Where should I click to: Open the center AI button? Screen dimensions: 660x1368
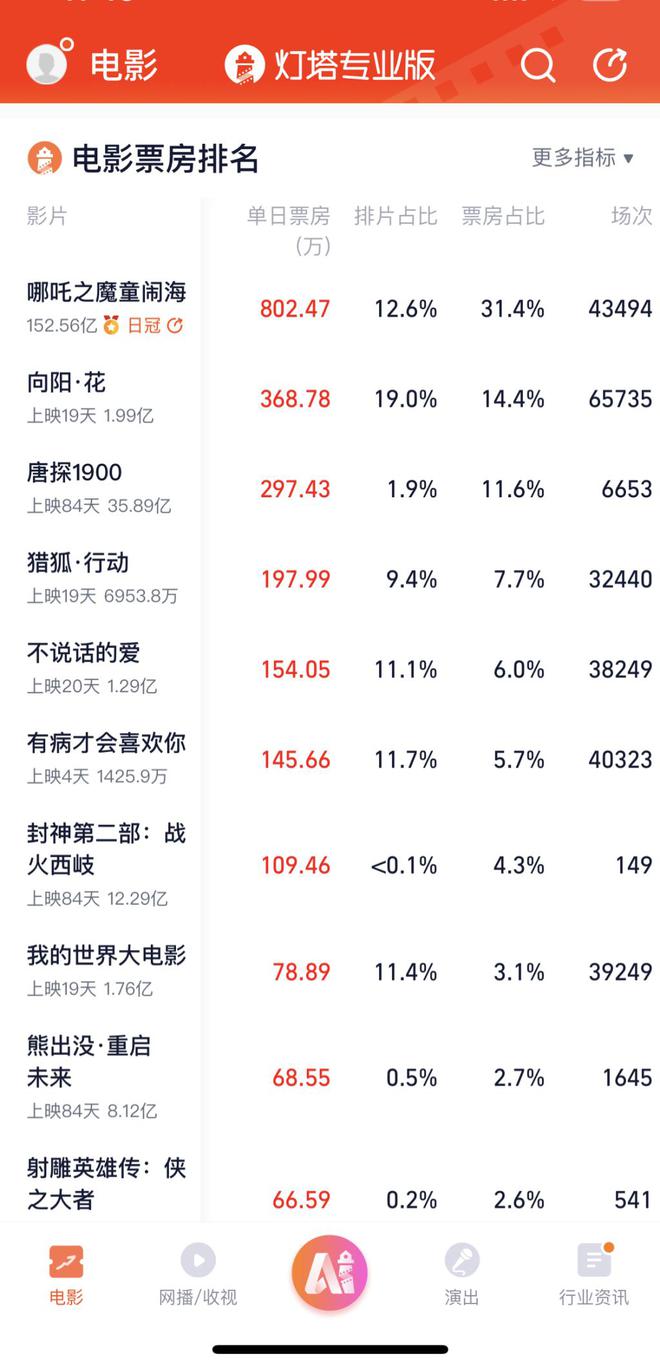(x=330, y=1273)
